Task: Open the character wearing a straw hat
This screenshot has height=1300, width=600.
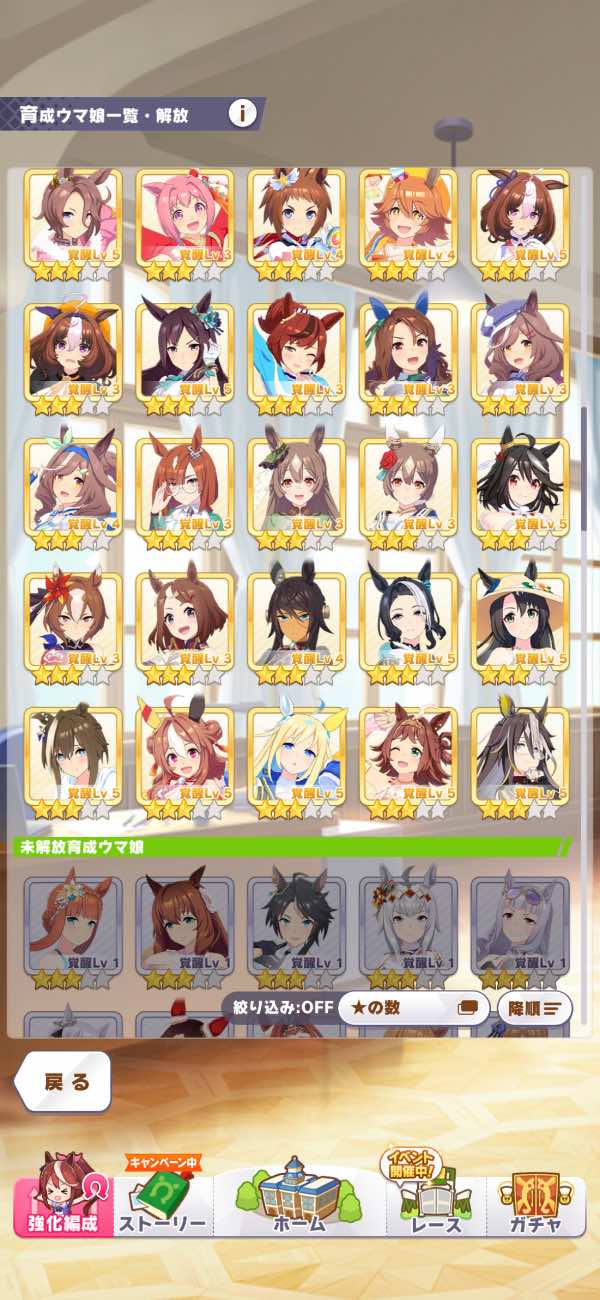Action: [520, 626]
